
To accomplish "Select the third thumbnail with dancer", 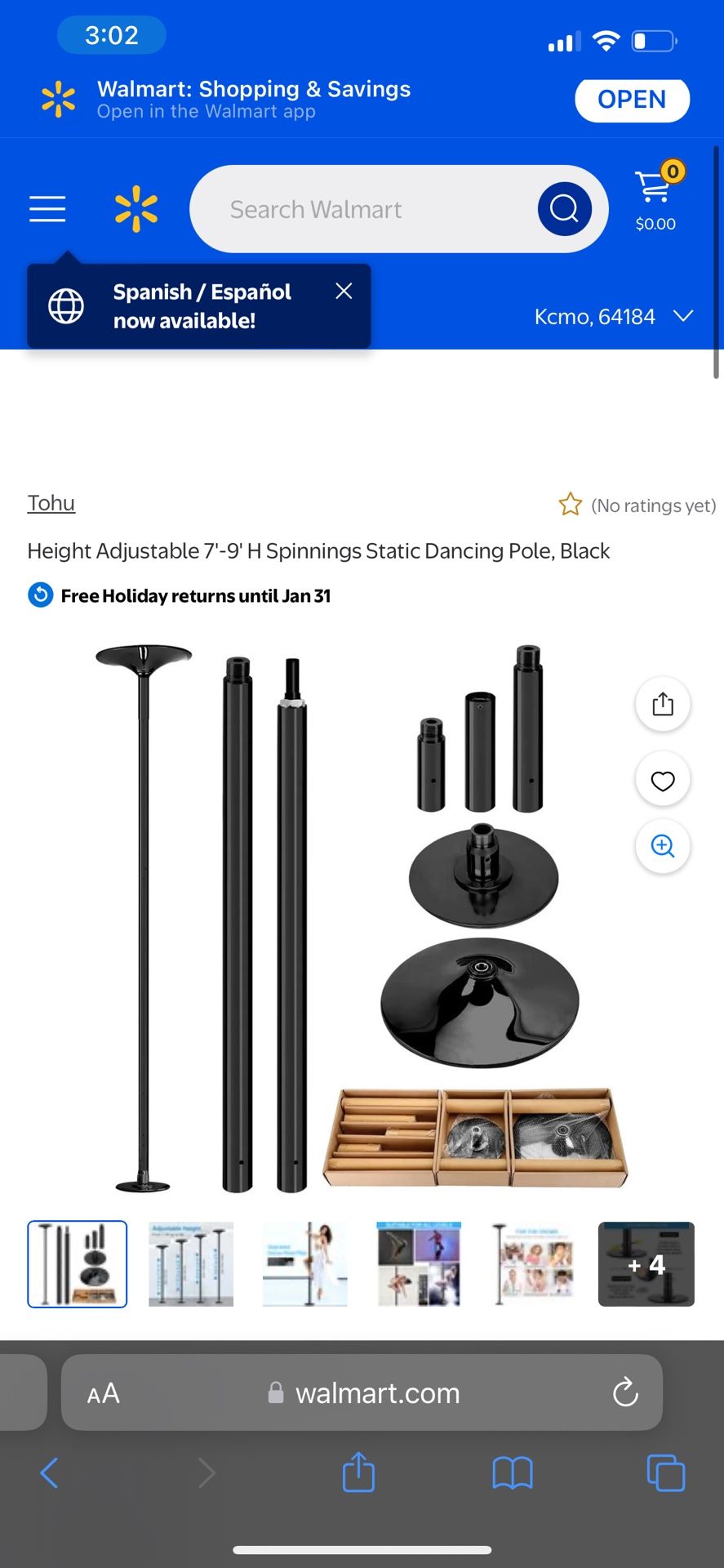I will point(305,1263).
